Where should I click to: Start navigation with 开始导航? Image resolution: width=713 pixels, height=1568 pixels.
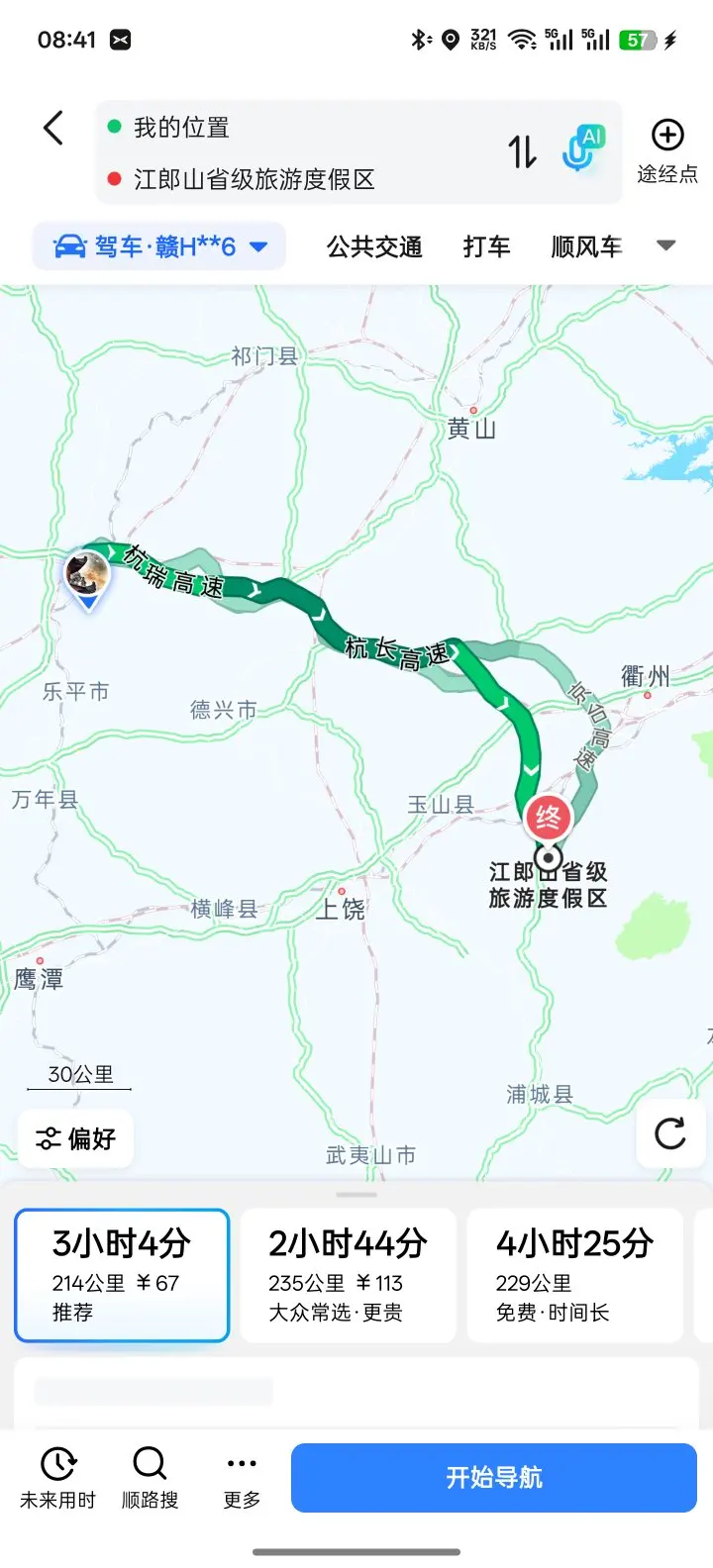coord(494,1477)
